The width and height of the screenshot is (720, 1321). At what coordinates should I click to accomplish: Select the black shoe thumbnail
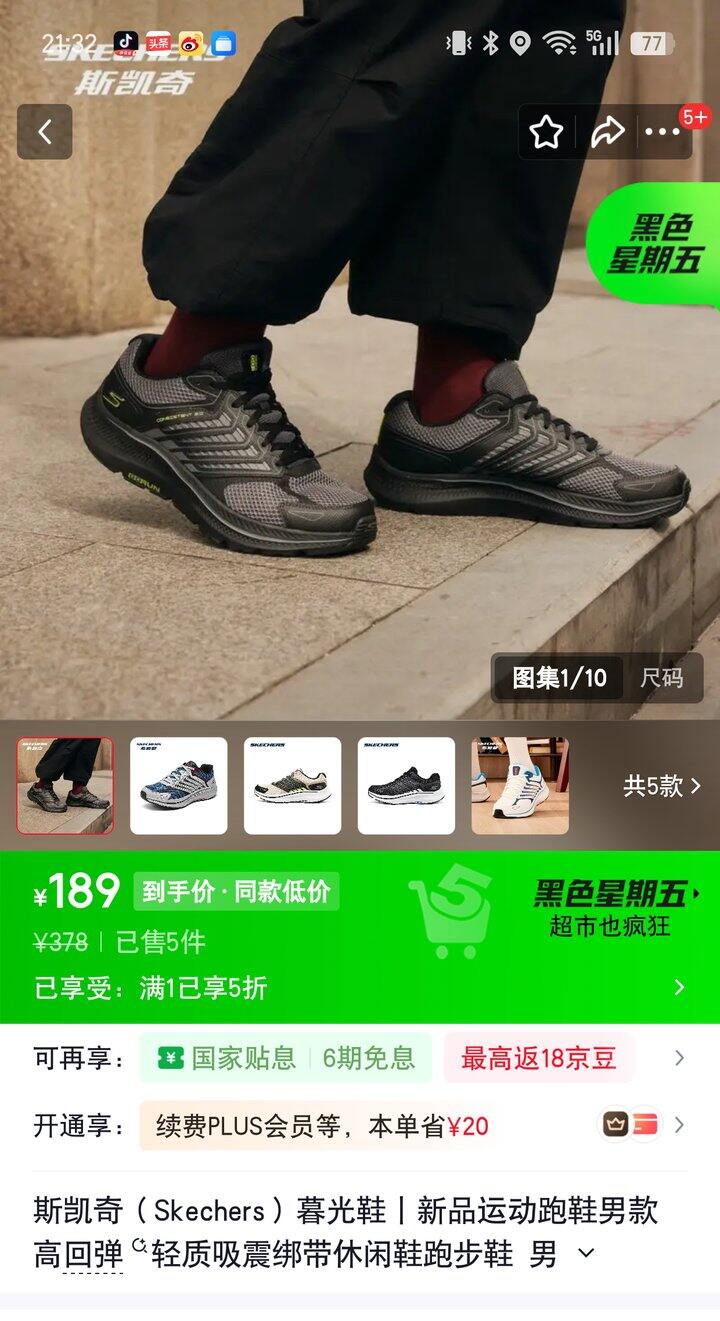pyautogui.click(x=407, y=786)
